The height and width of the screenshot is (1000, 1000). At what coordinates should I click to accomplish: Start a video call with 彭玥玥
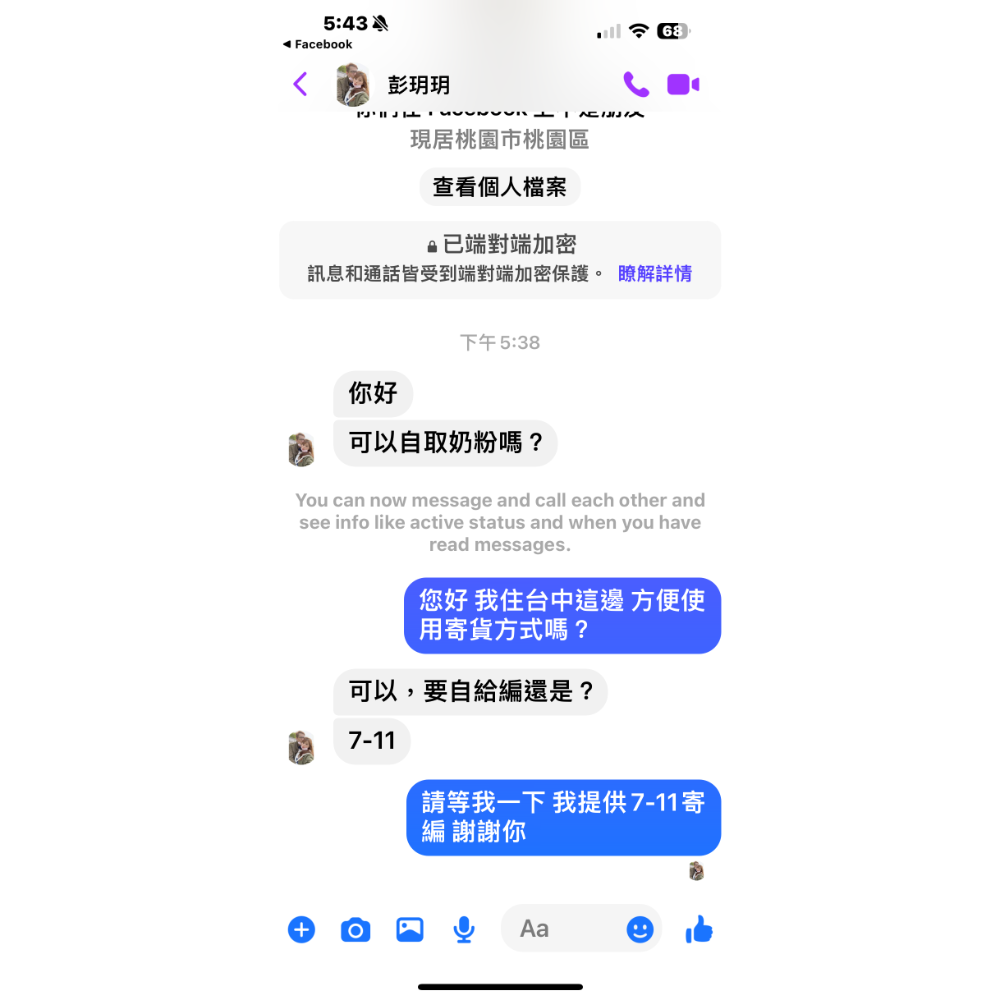pyautogui.click(x=683, y=84)
